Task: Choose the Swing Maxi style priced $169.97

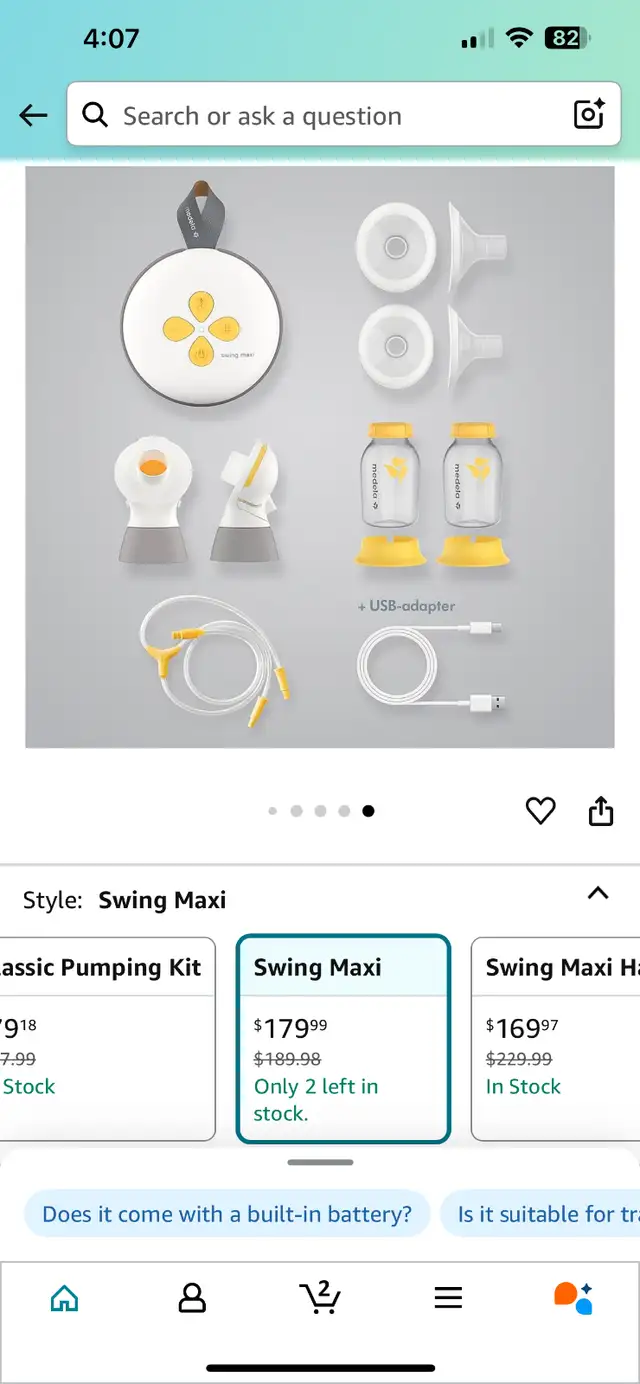Action: 555,1039
